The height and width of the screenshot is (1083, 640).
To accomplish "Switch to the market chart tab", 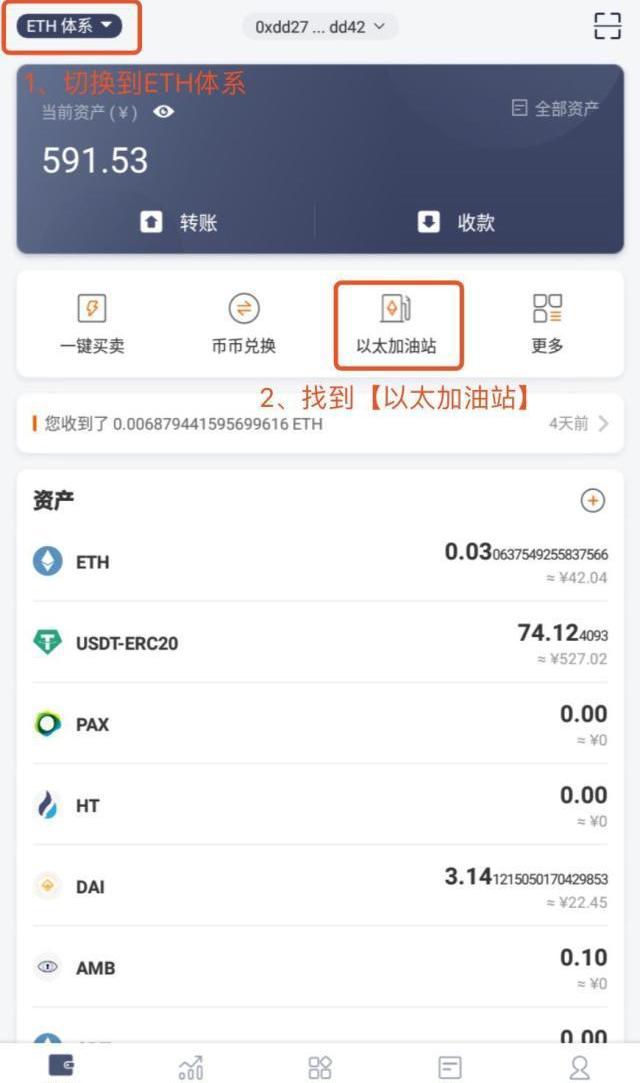I will tap(190, 1067).
